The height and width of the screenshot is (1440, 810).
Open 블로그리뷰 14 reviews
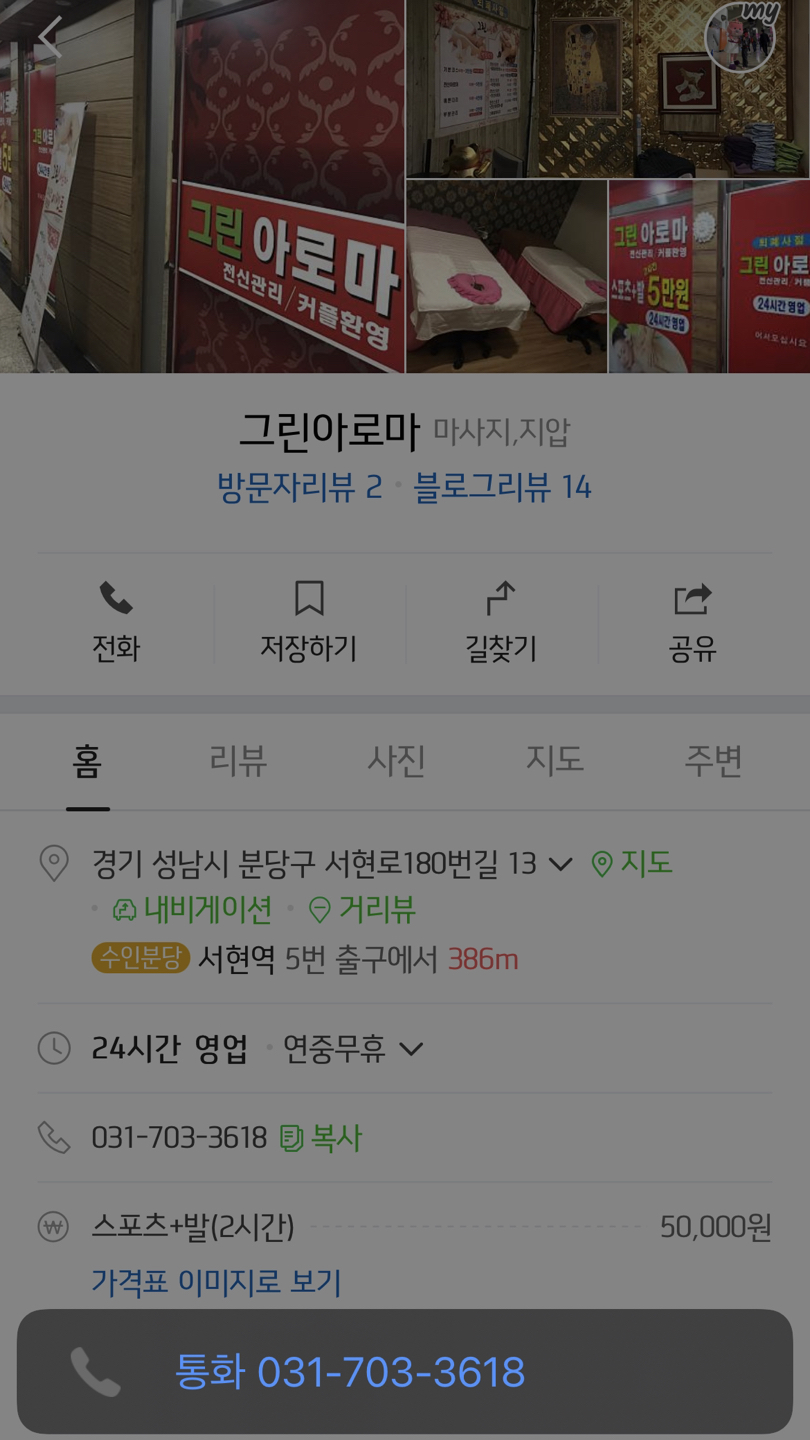(503, 487)
